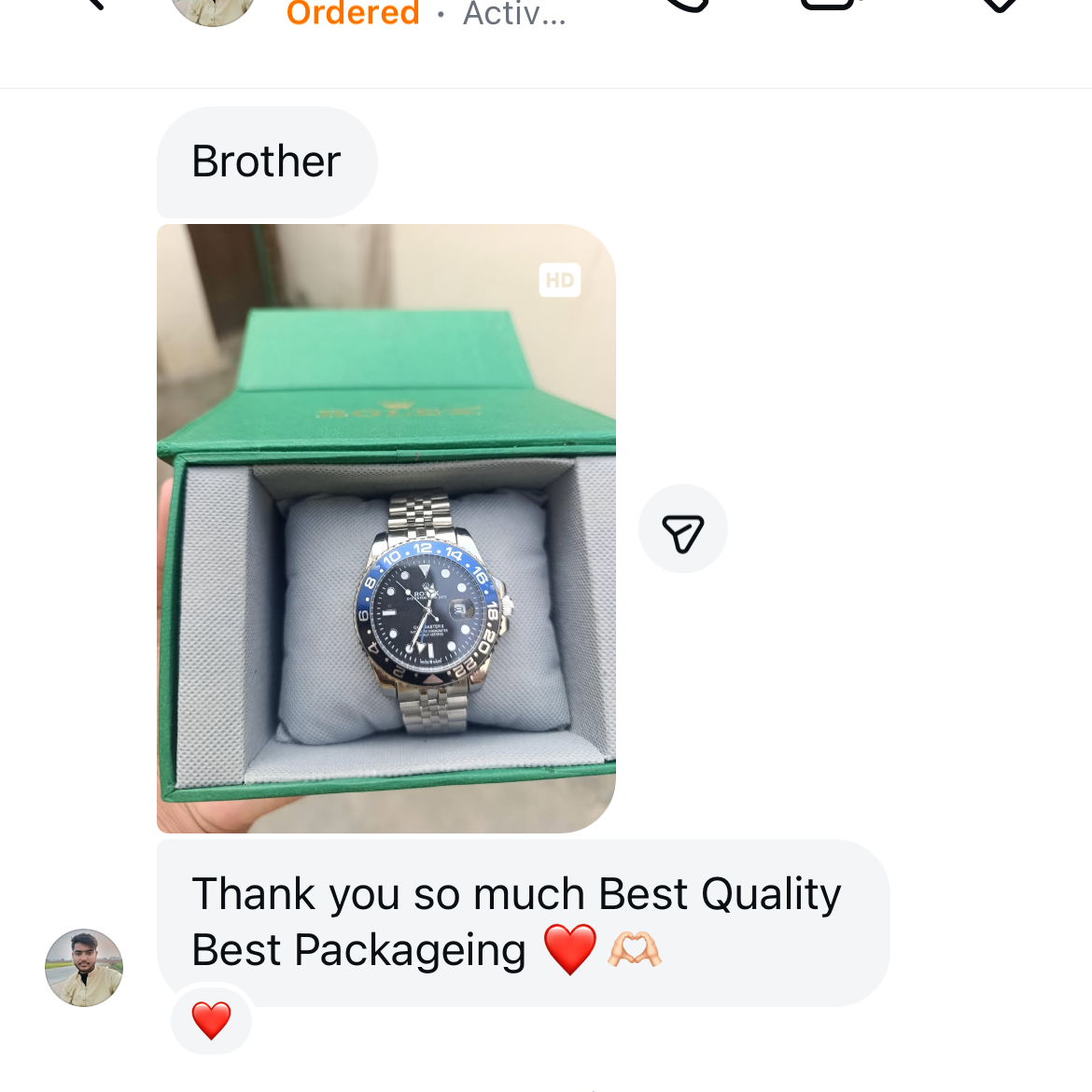
Task: Tap the heart reaction under the message
Action: (212, 1020)
